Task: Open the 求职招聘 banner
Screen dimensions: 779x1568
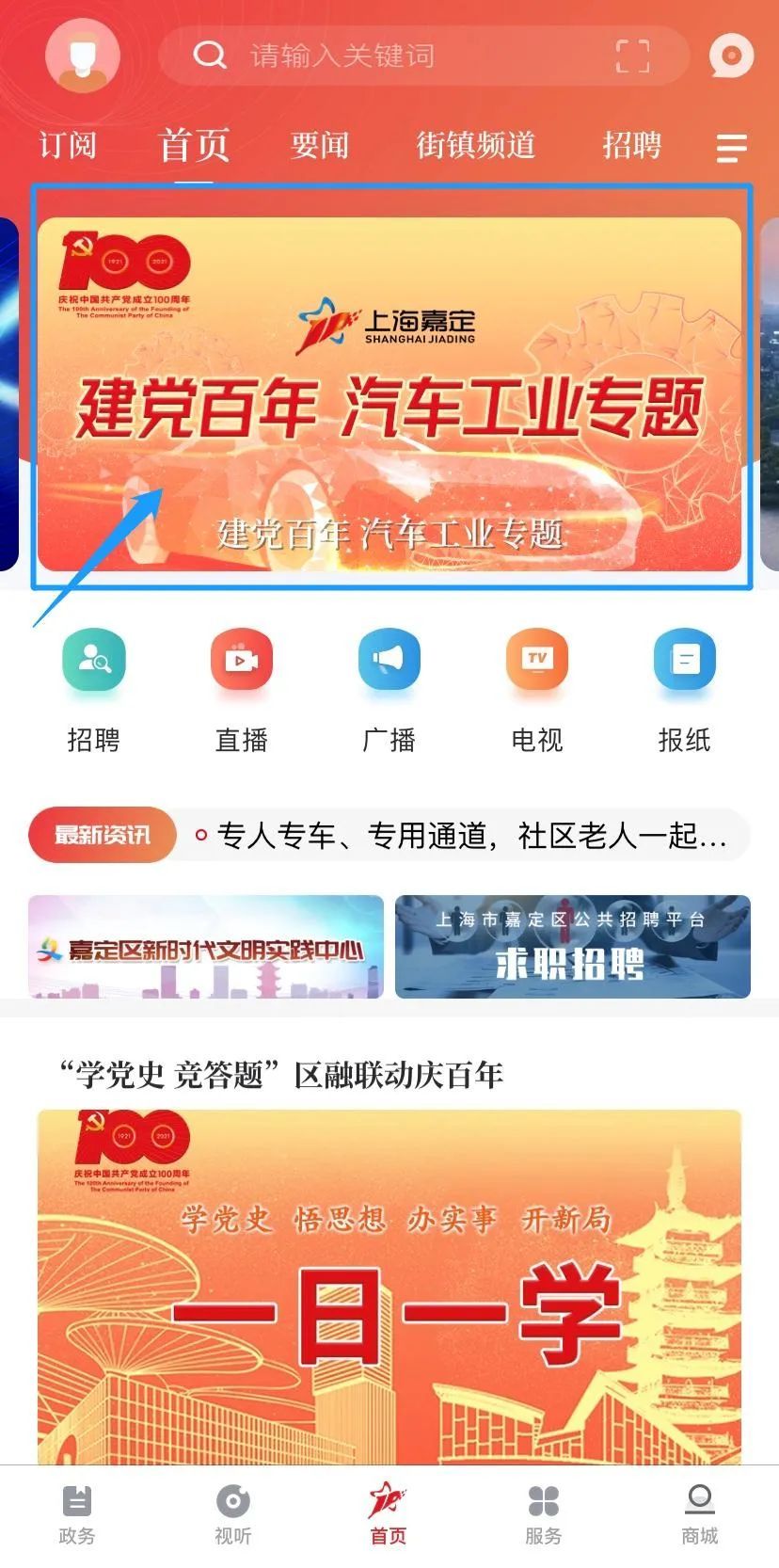Action: (572, 947)
